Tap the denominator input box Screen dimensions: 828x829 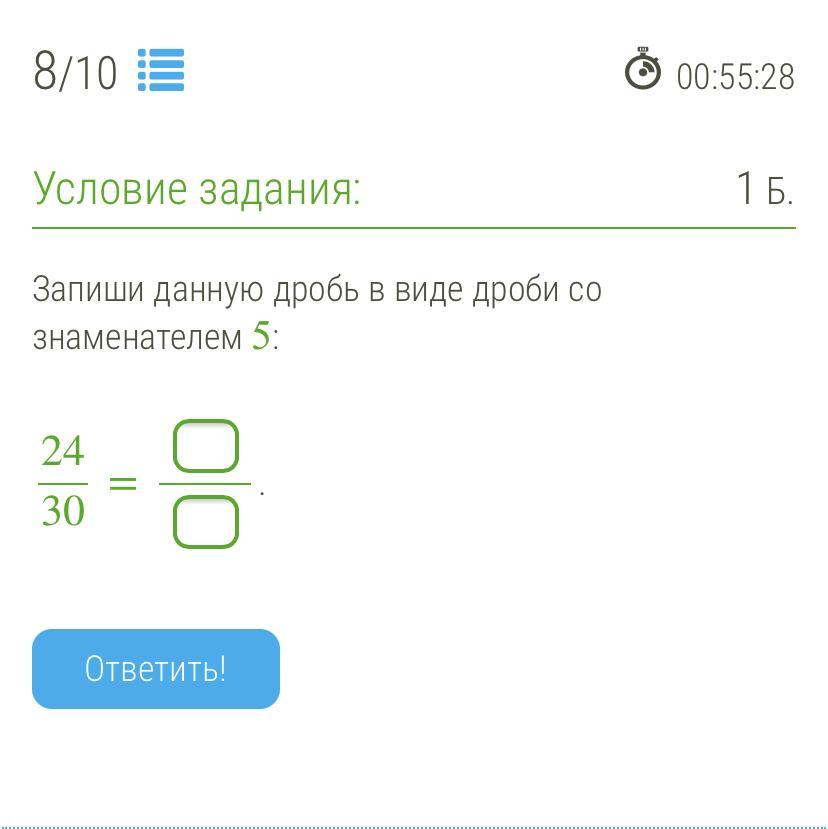click(x=206, y=523)
